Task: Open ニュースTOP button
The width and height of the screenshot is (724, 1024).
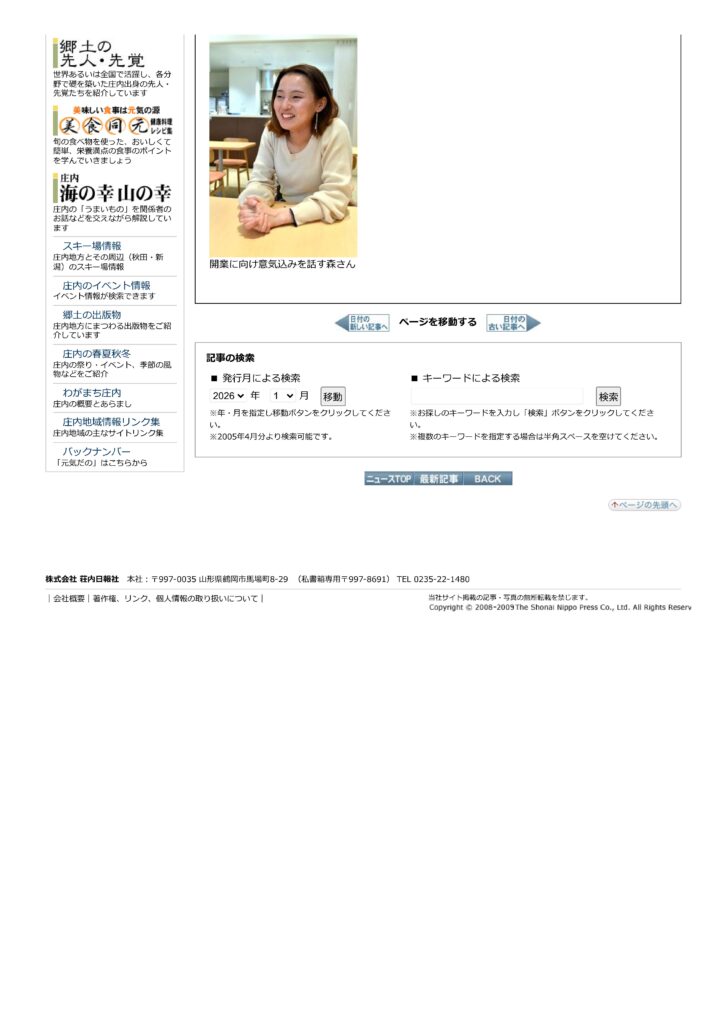Action: pyautogui.click(x=389, y=479)
